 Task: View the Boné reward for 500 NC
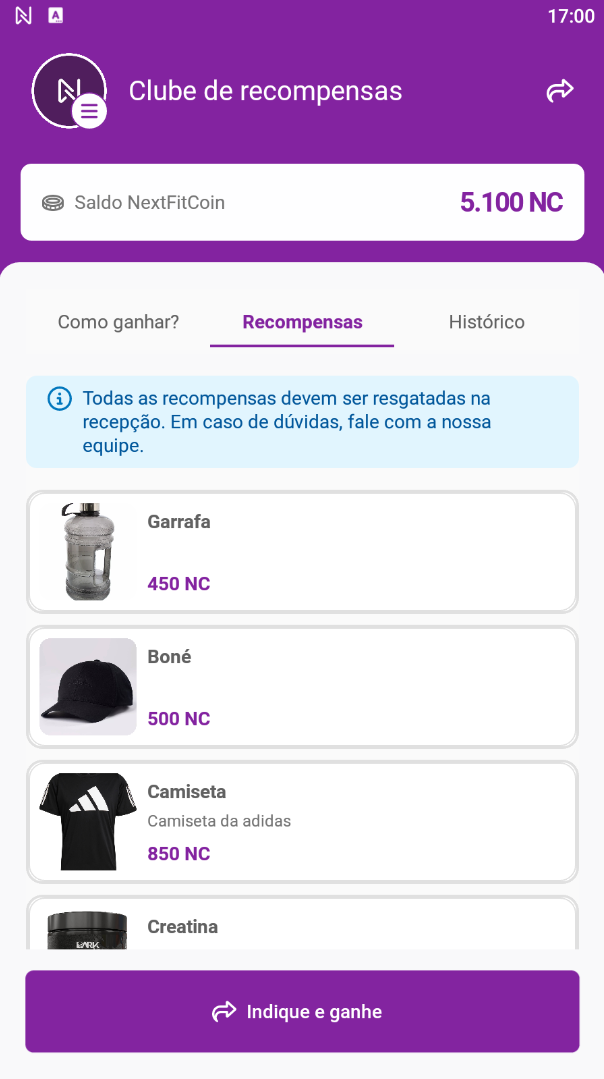[x=302, y=687]
